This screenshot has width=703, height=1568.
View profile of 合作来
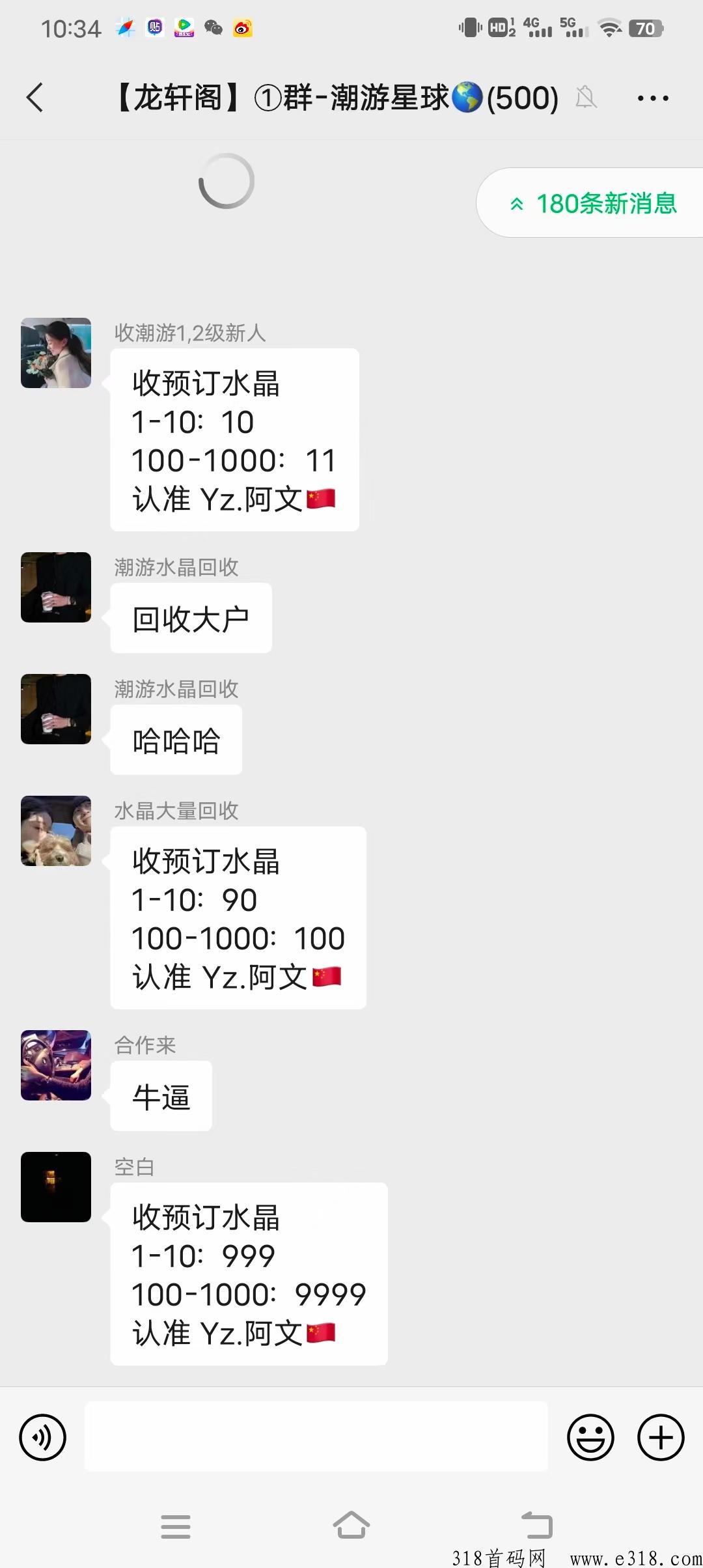coord(56,1065)
